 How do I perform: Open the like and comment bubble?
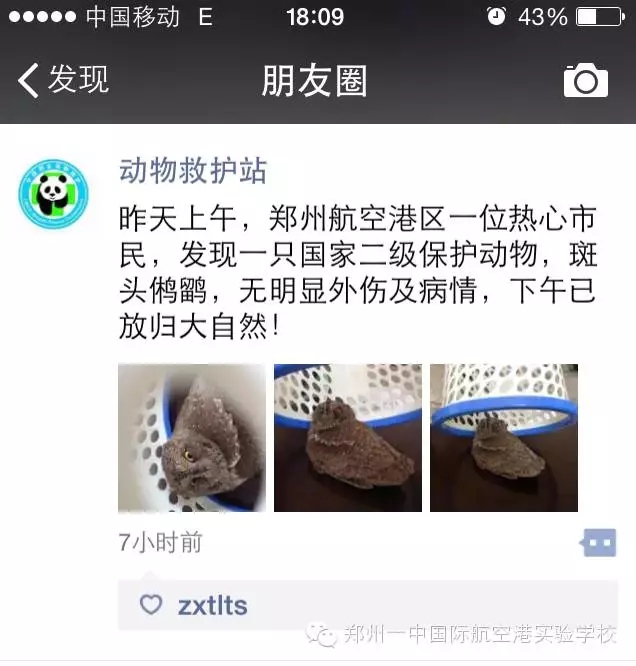598,543
